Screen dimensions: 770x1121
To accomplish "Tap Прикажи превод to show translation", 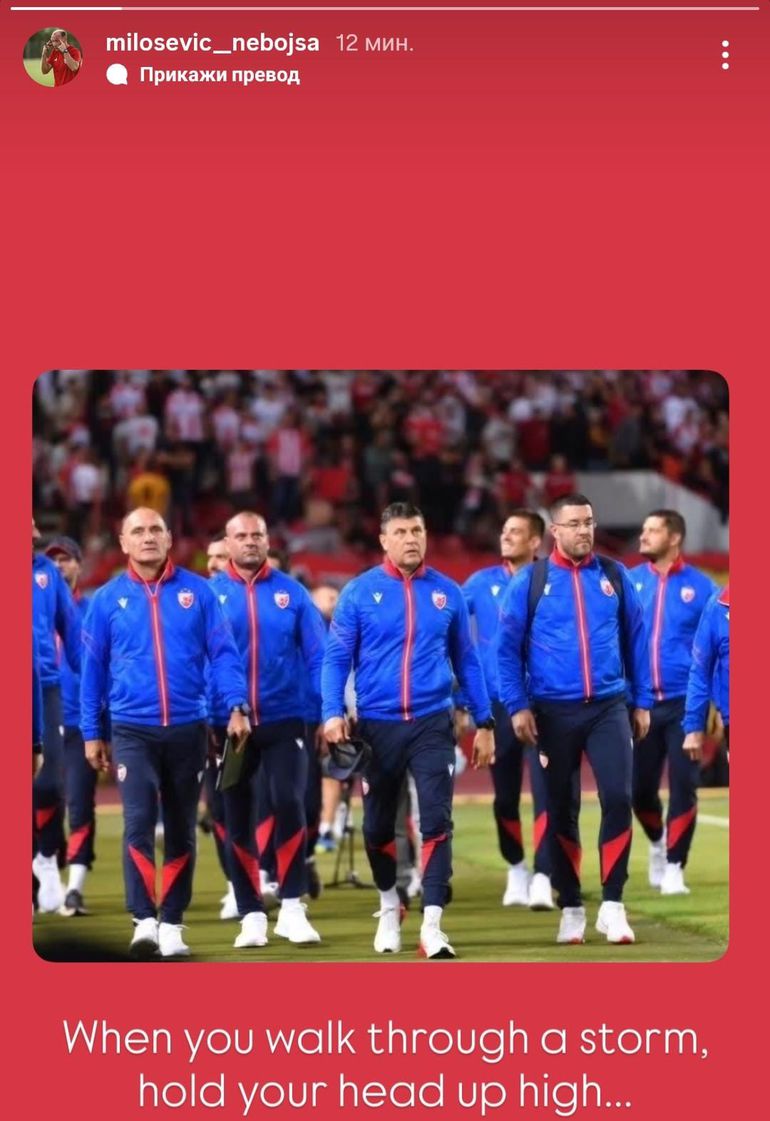I will [218, 75].
